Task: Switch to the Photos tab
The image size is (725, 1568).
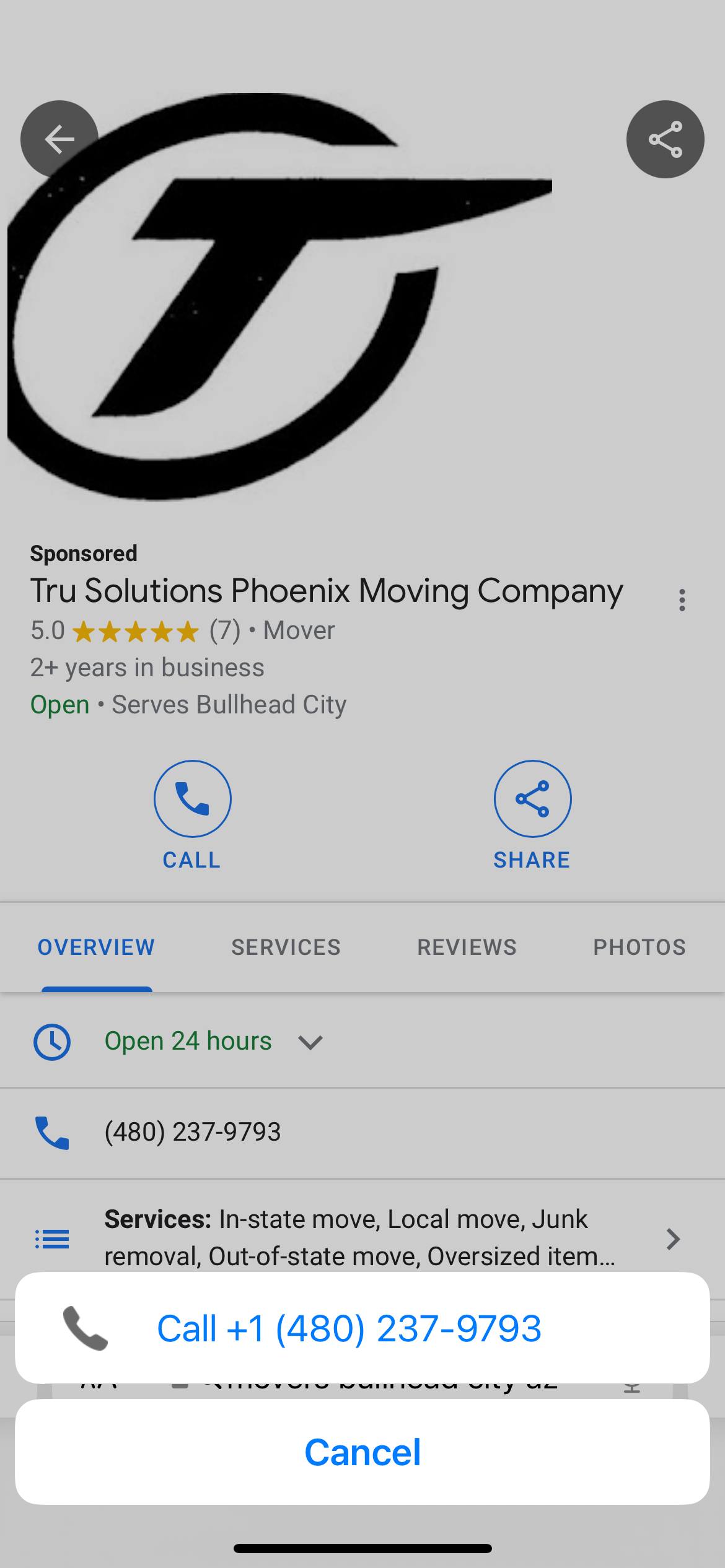Action: coord(639,947)
